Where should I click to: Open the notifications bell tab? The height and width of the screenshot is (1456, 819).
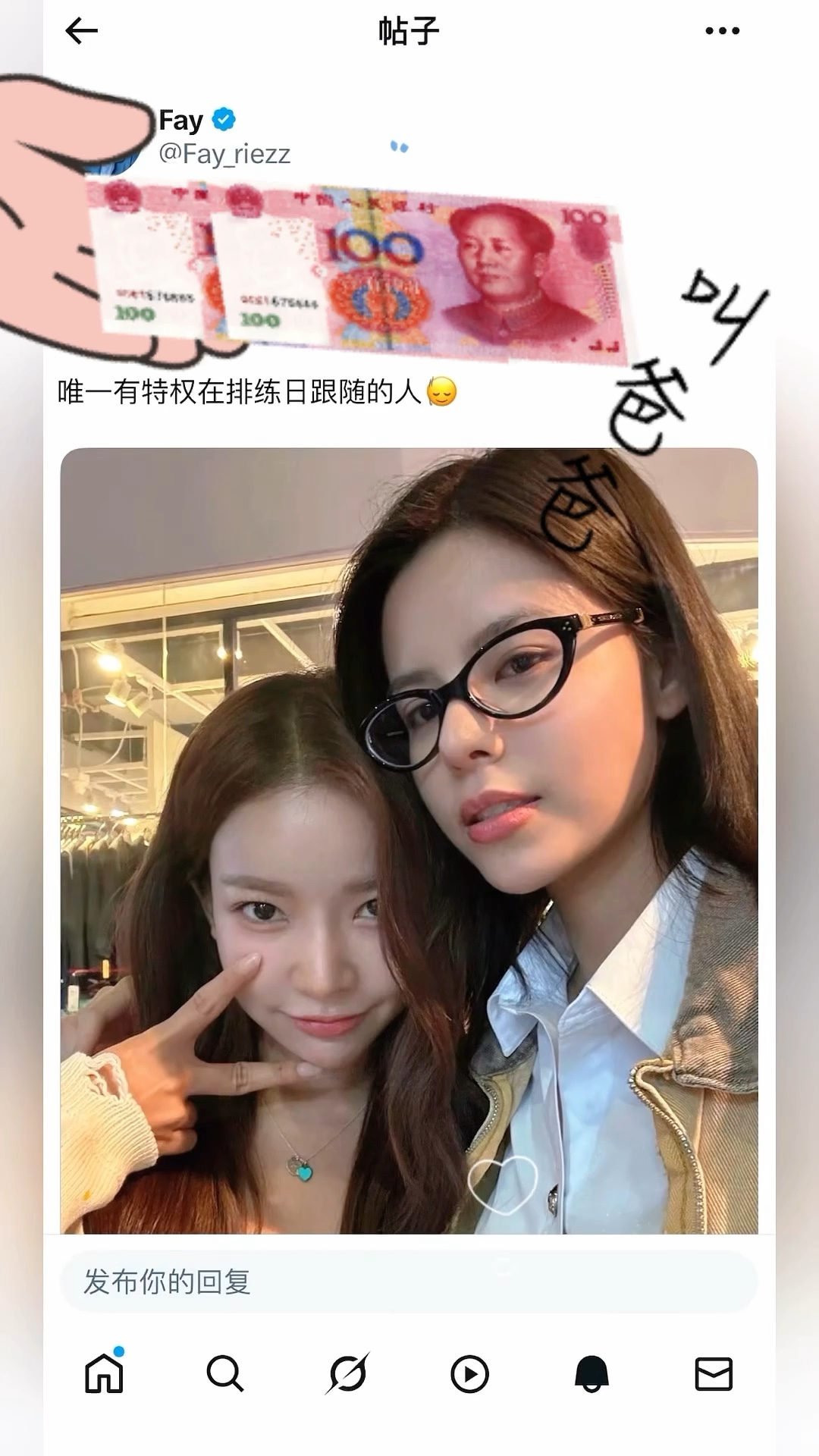[591, 1374]
